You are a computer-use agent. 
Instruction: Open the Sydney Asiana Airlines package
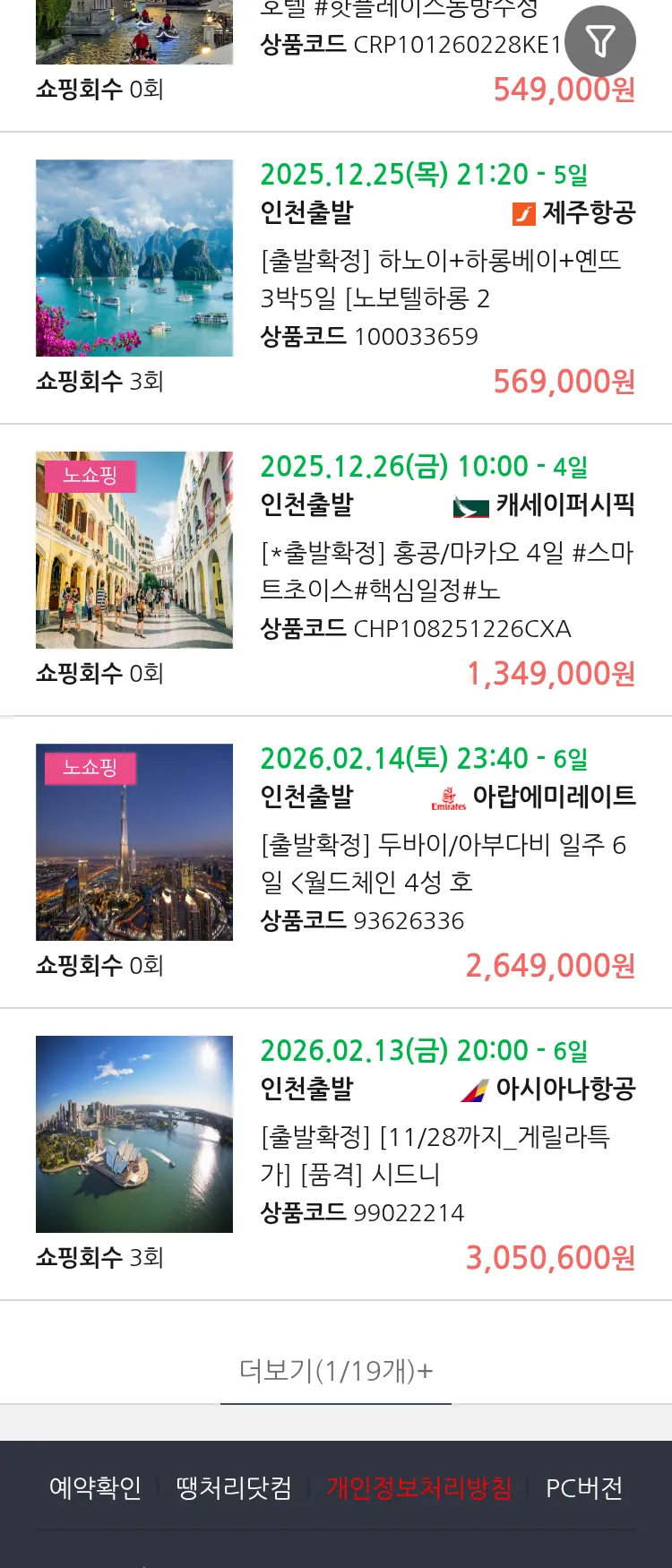[435, 1155]
